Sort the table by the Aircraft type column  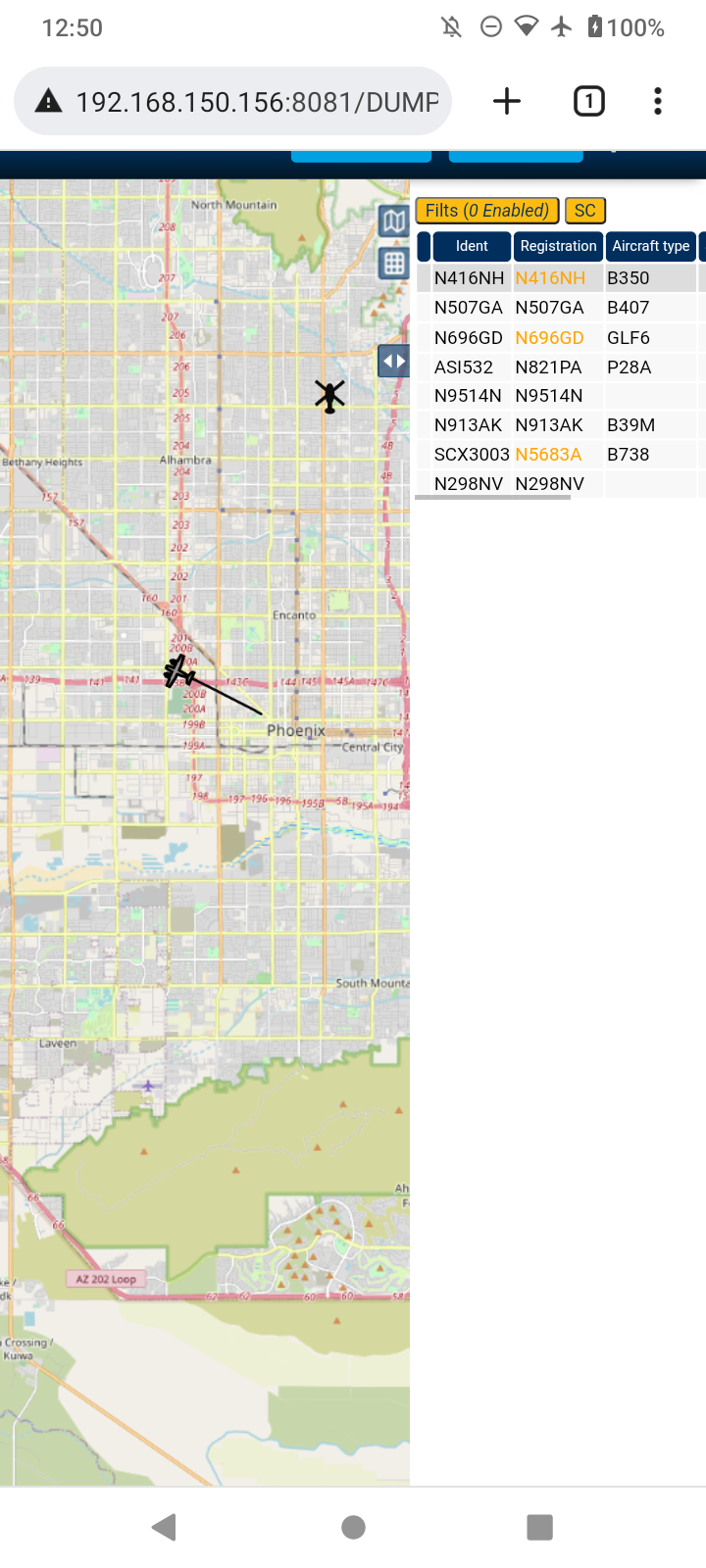(651, 247)
